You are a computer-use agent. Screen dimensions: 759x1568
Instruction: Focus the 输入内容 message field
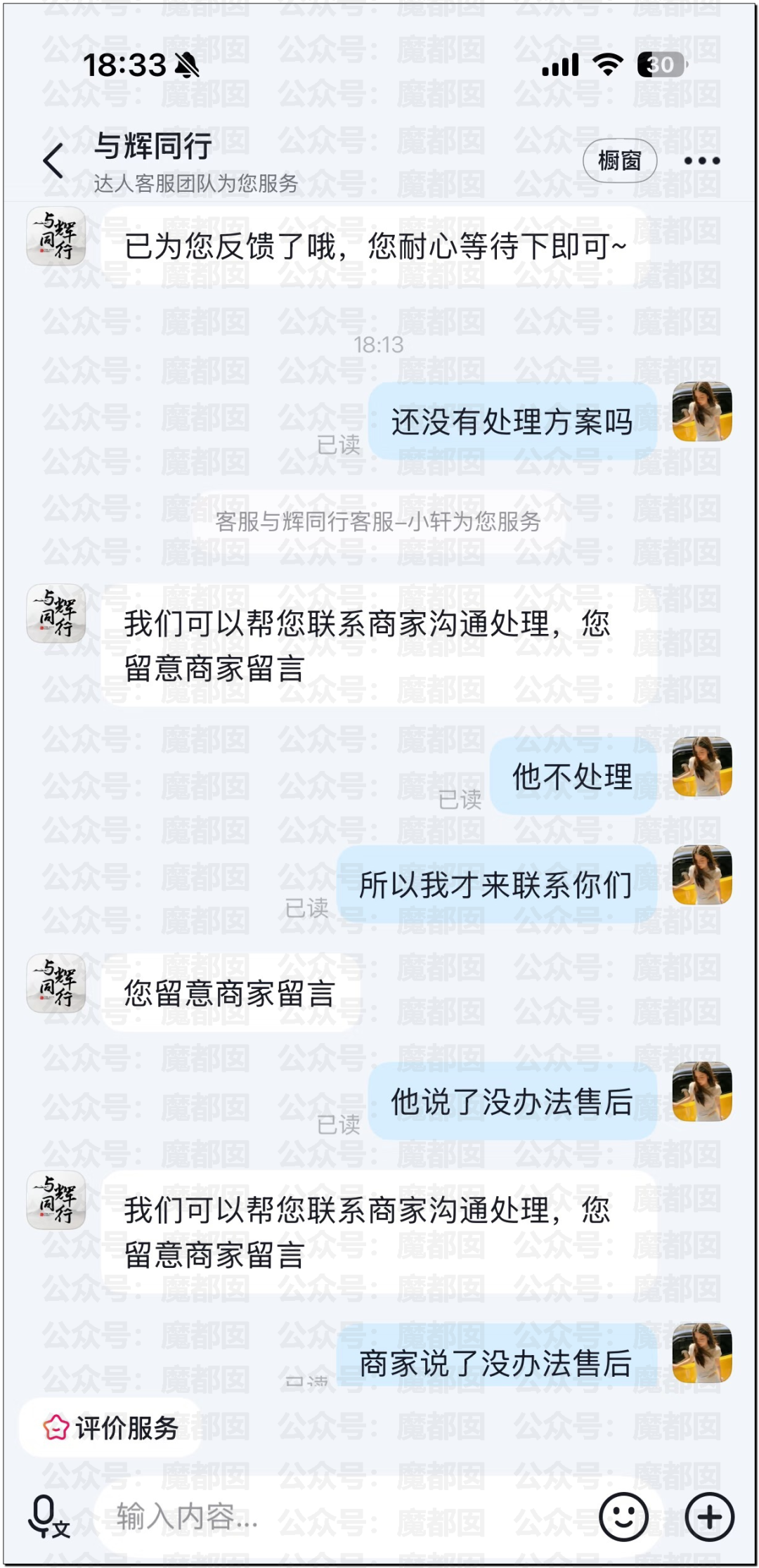point(337,1516)
